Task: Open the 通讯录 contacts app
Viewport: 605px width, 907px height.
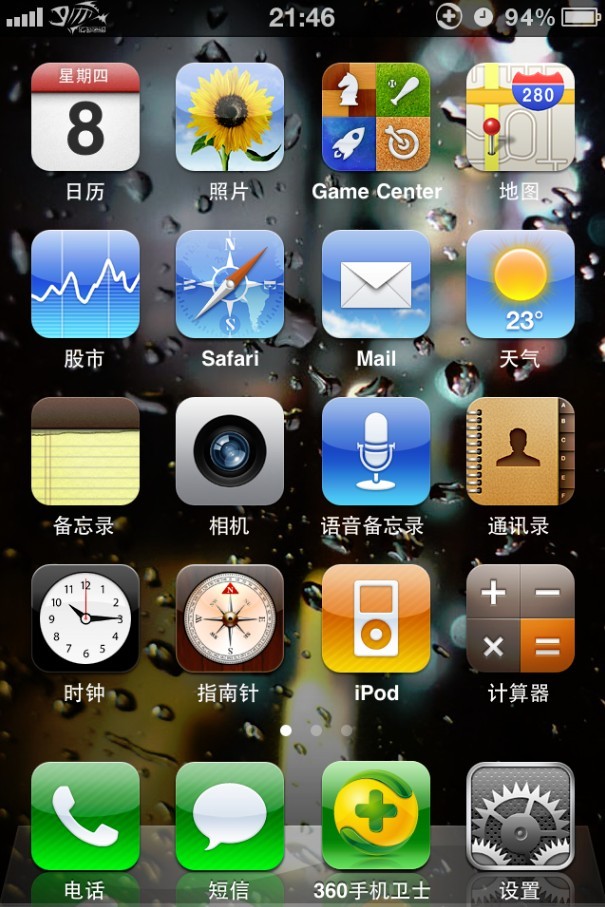Action: point(520,451)
